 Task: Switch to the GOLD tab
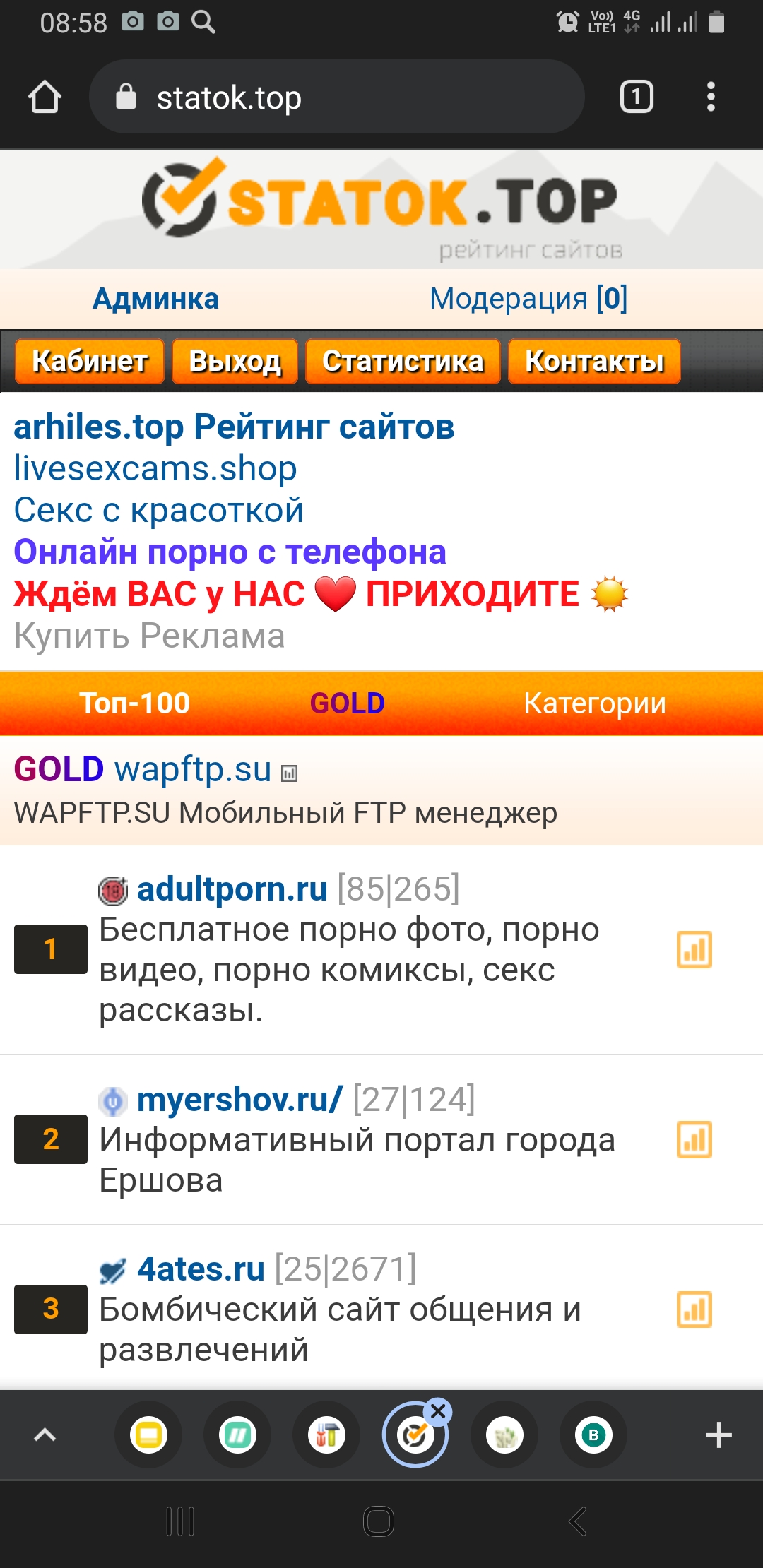347,703
